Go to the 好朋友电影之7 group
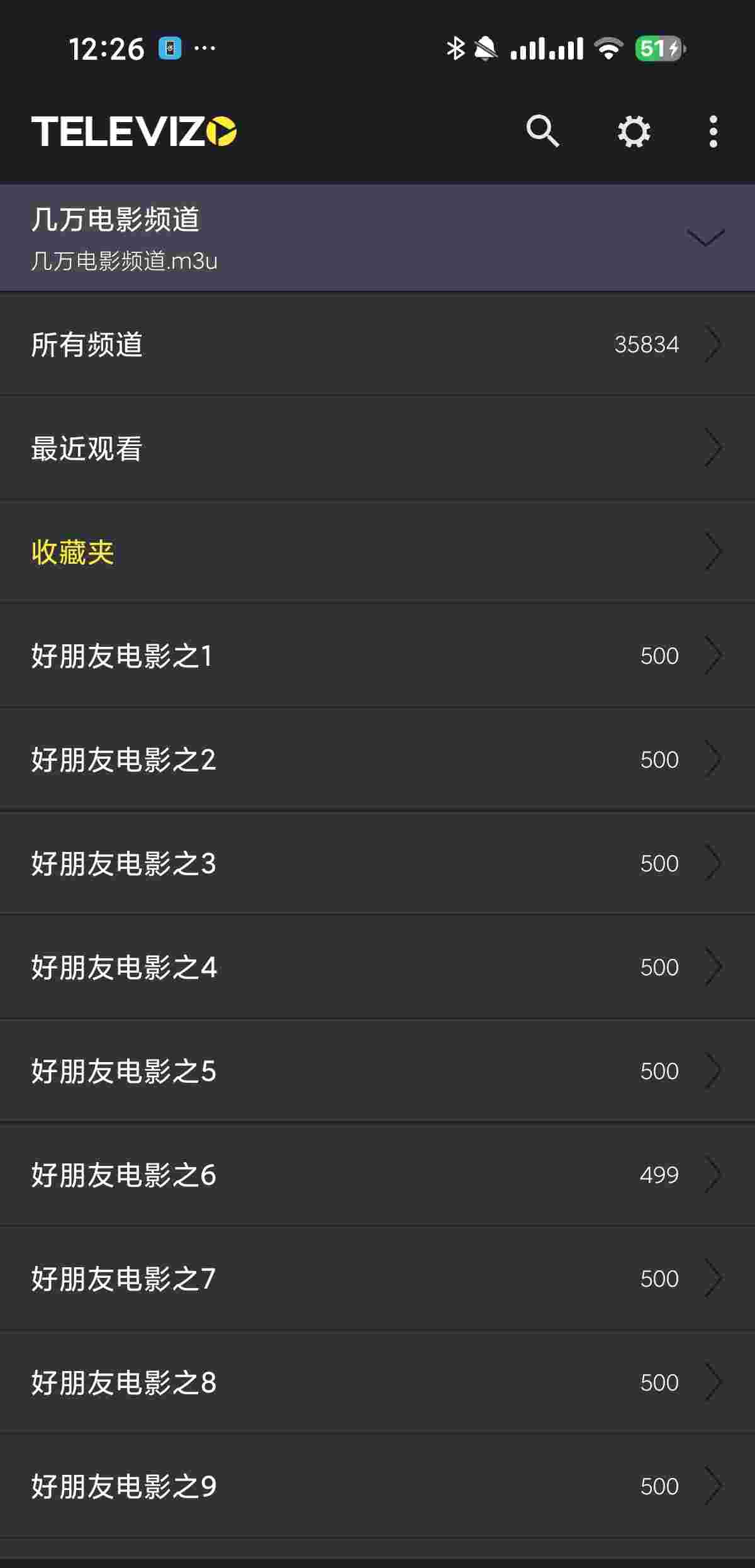This screenshot has width=755, height=1568. click(x=377, y=1279)
